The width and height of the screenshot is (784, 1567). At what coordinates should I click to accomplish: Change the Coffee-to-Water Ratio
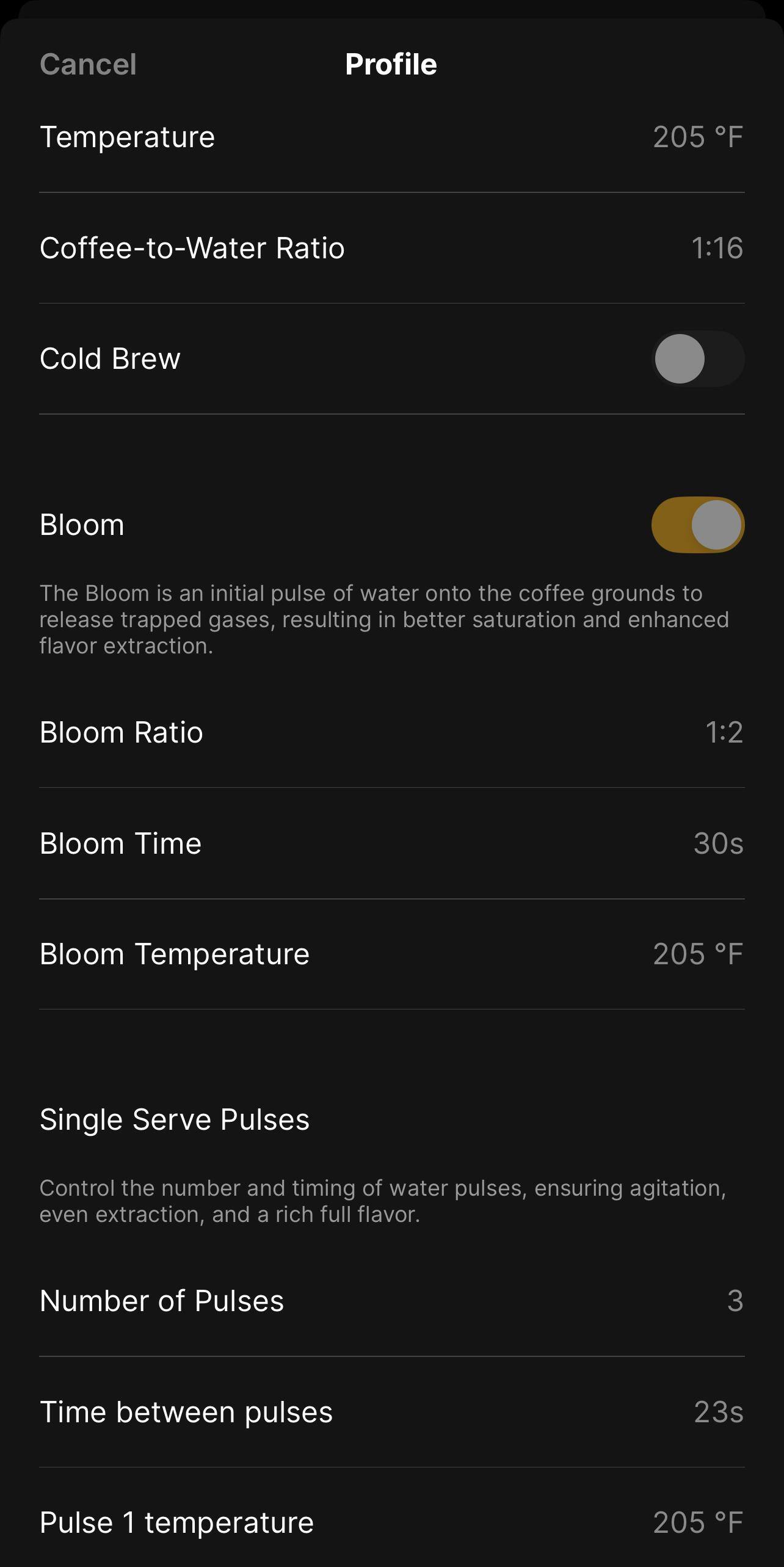(391, 248)
